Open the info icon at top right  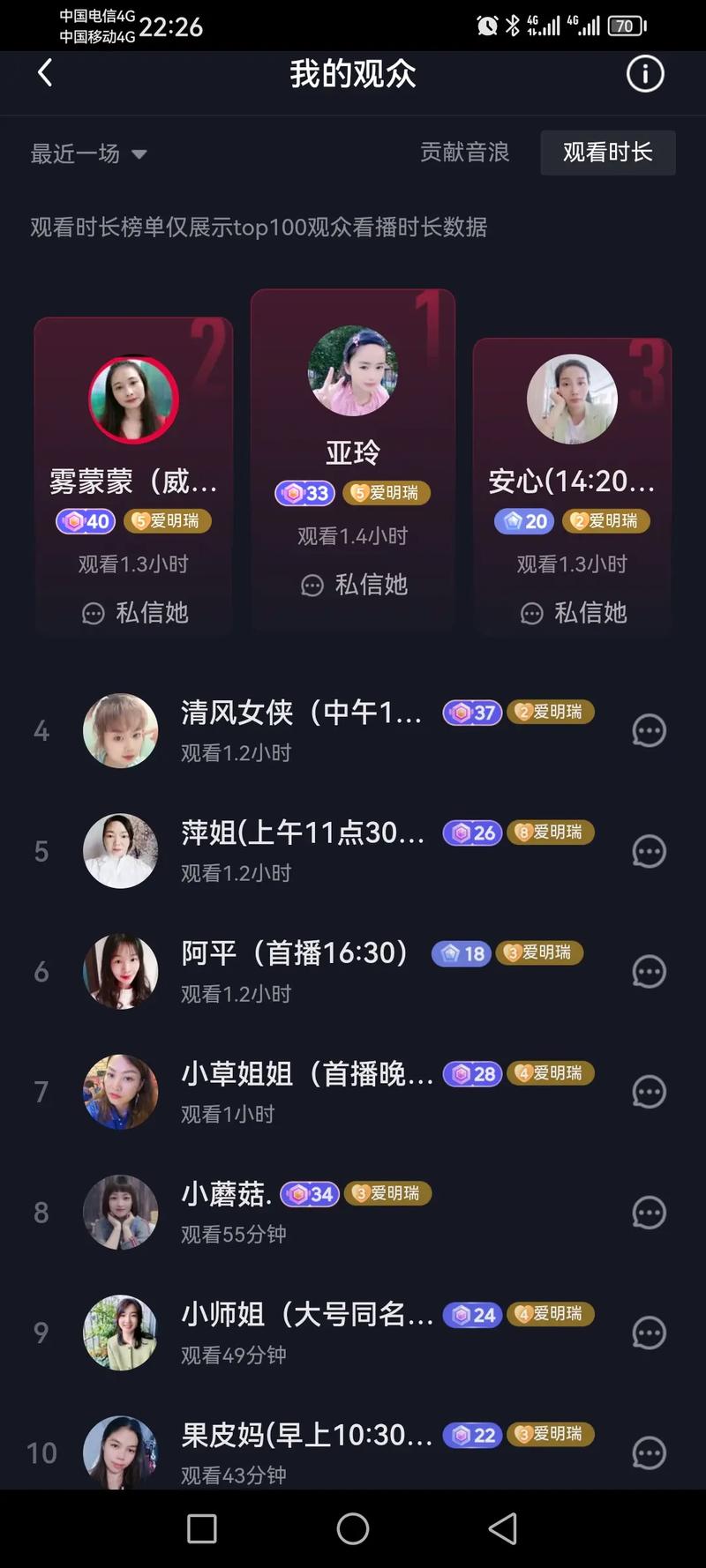(645, 74)
